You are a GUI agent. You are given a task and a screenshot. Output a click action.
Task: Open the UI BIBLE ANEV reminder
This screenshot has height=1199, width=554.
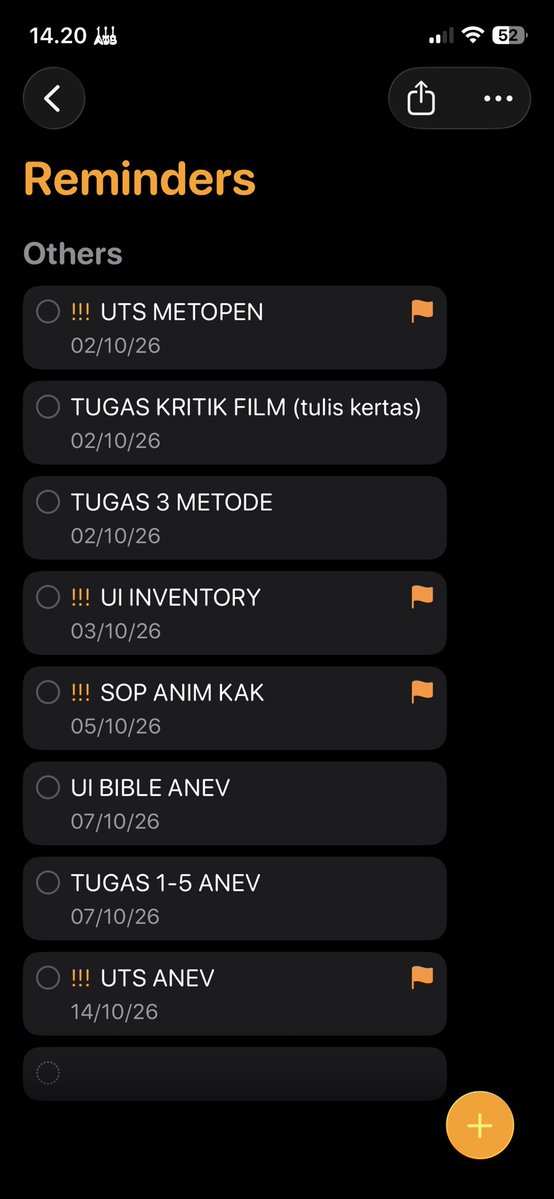[x=235, y=803]
